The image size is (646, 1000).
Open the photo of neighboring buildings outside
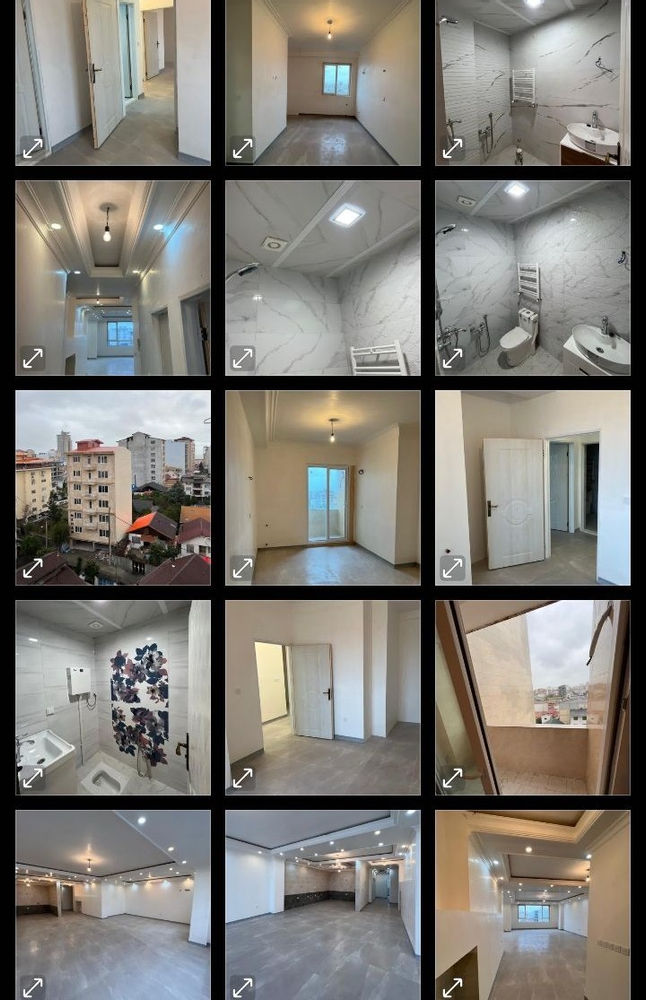113,487
